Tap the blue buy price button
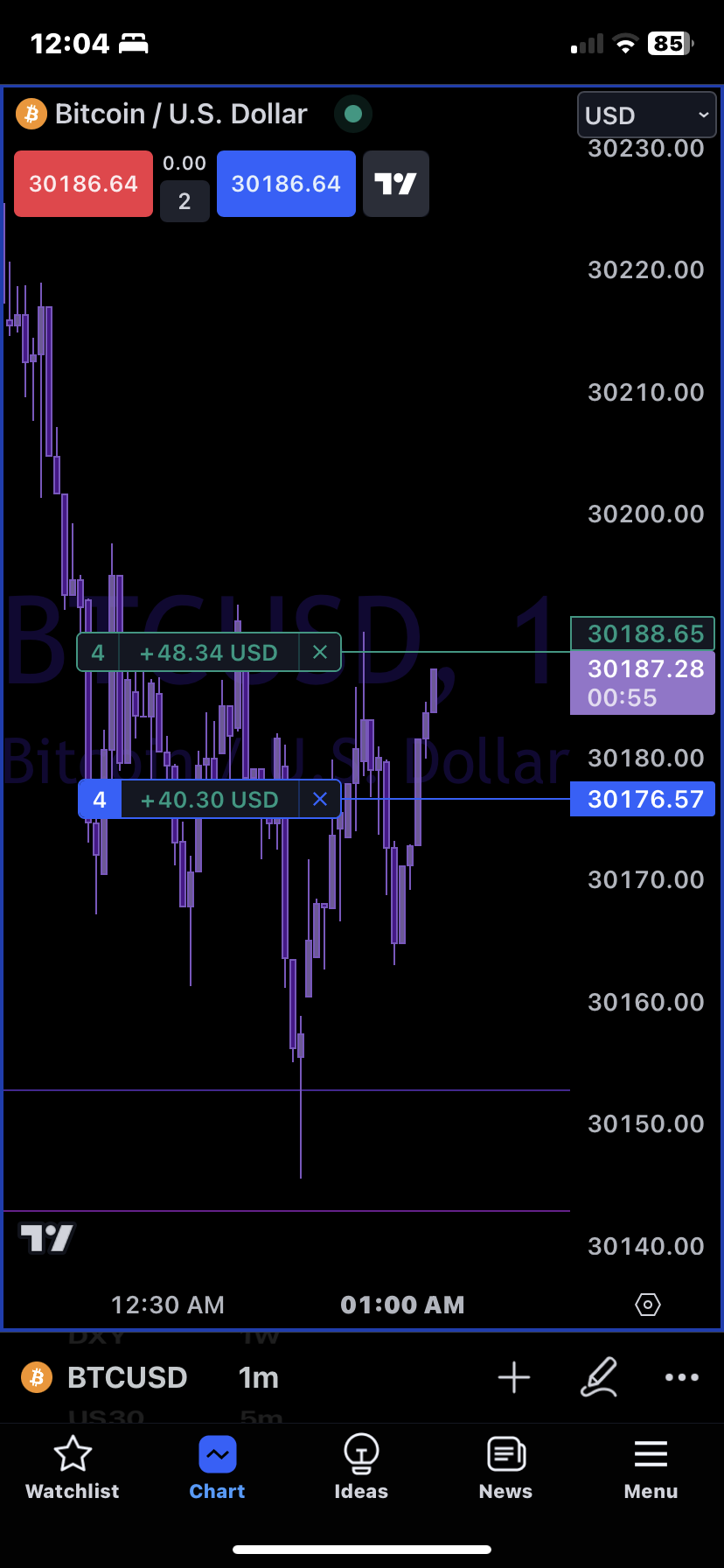Image resolution: width=724 pixels, height=1568 pixels. click(286, 184)
